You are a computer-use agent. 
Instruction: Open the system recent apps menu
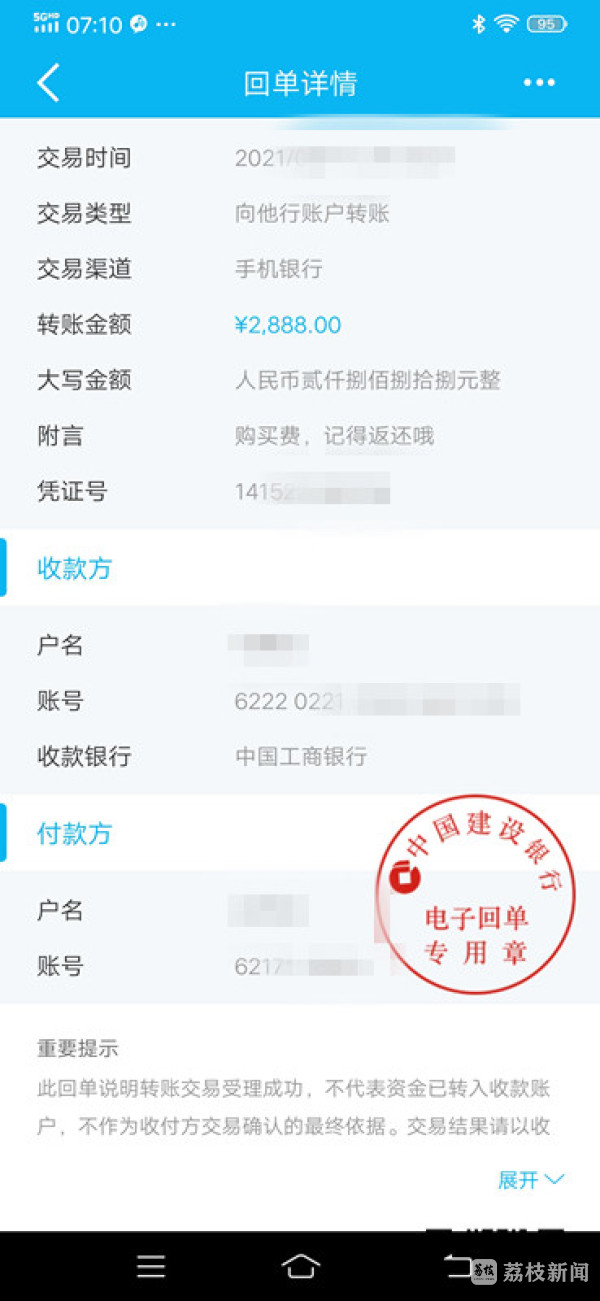151,1267
